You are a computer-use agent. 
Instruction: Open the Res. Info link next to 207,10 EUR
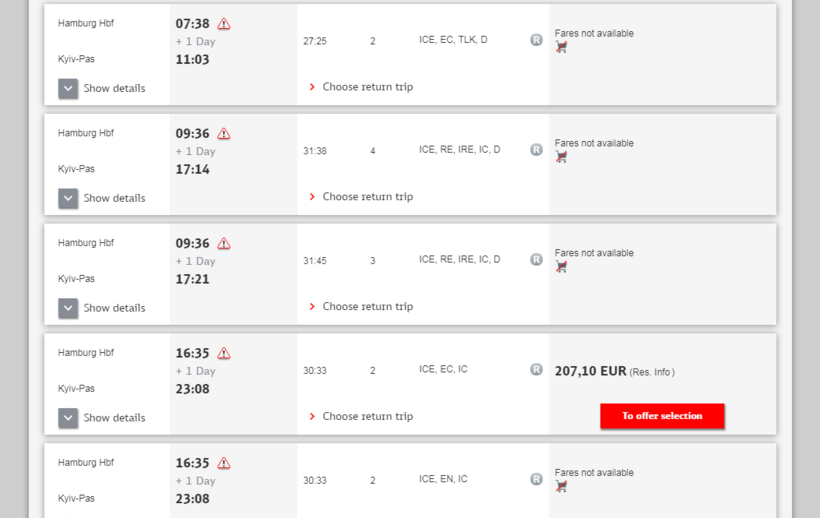652,372
